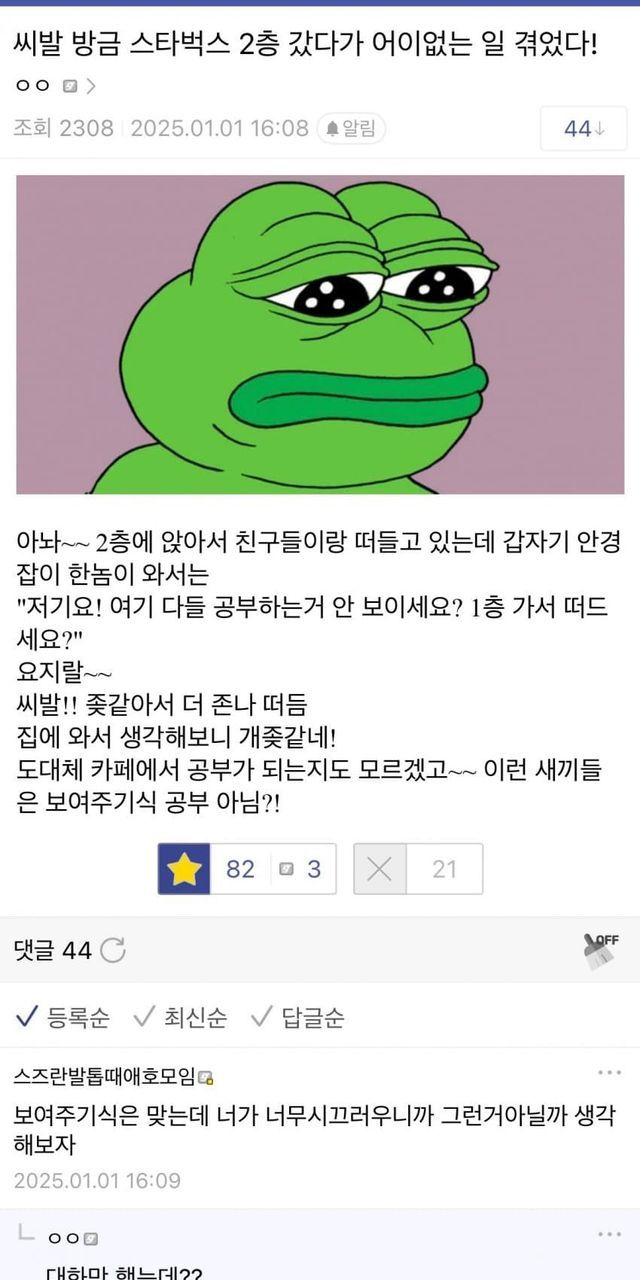Turn on 알림 for this post
This screenshot has height=1280, width=640.
[x=352, y=129]
